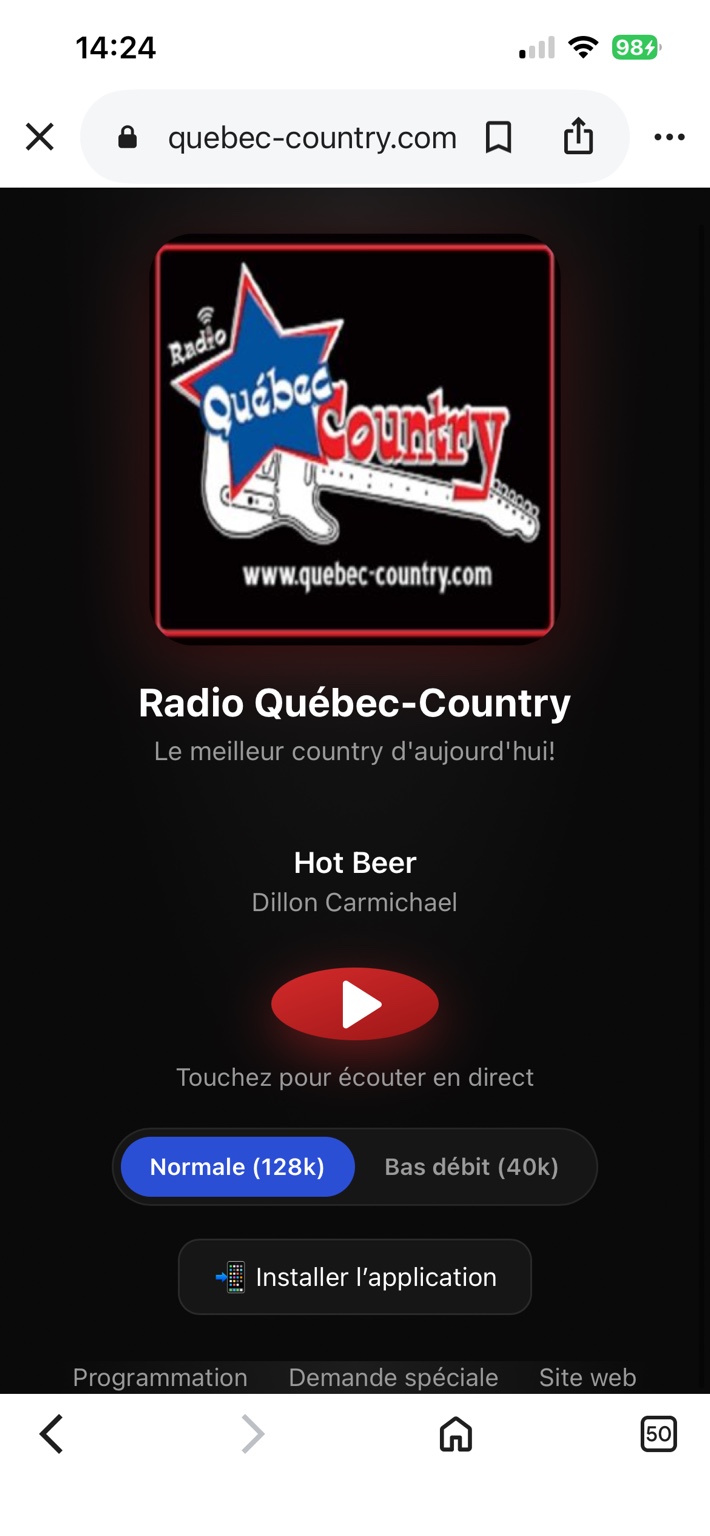Select Normale (128k) quality

tap(237, 1167)
